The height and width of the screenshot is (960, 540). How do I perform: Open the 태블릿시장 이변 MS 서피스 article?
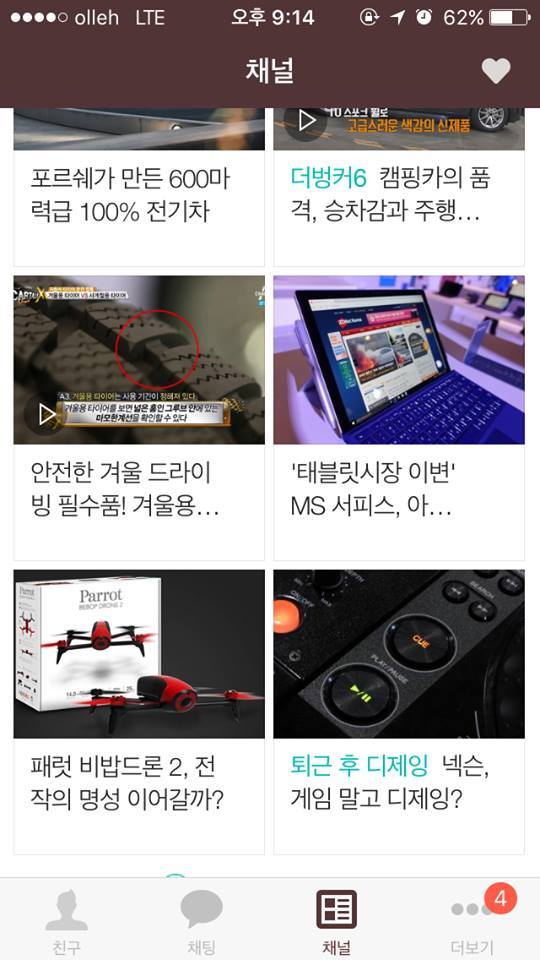click(399, 418)
